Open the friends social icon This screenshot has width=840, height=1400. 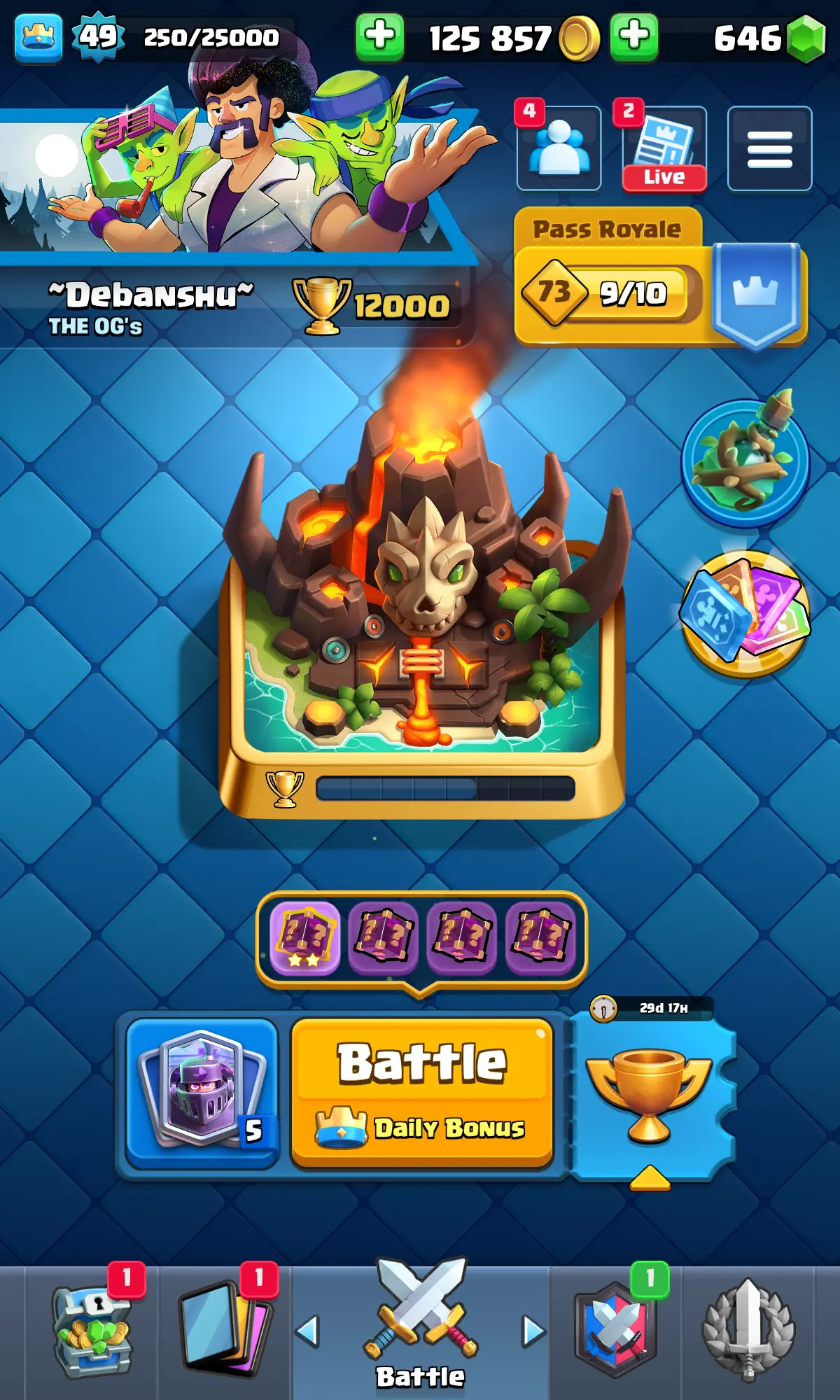pyautogui.click(x=559, y=148)
